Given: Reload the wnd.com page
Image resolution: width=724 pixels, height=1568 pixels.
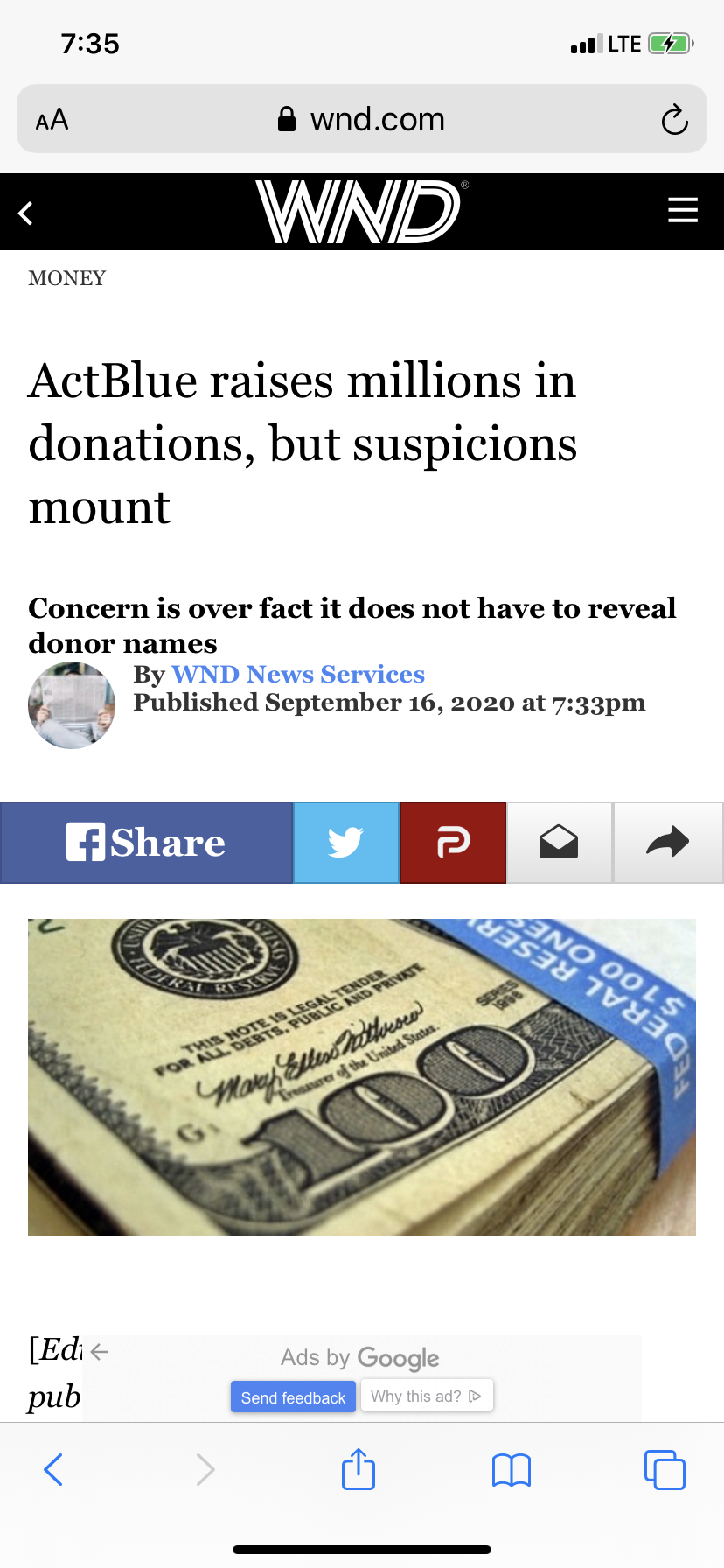Looking at the screenshot, I should coord(674,120).
